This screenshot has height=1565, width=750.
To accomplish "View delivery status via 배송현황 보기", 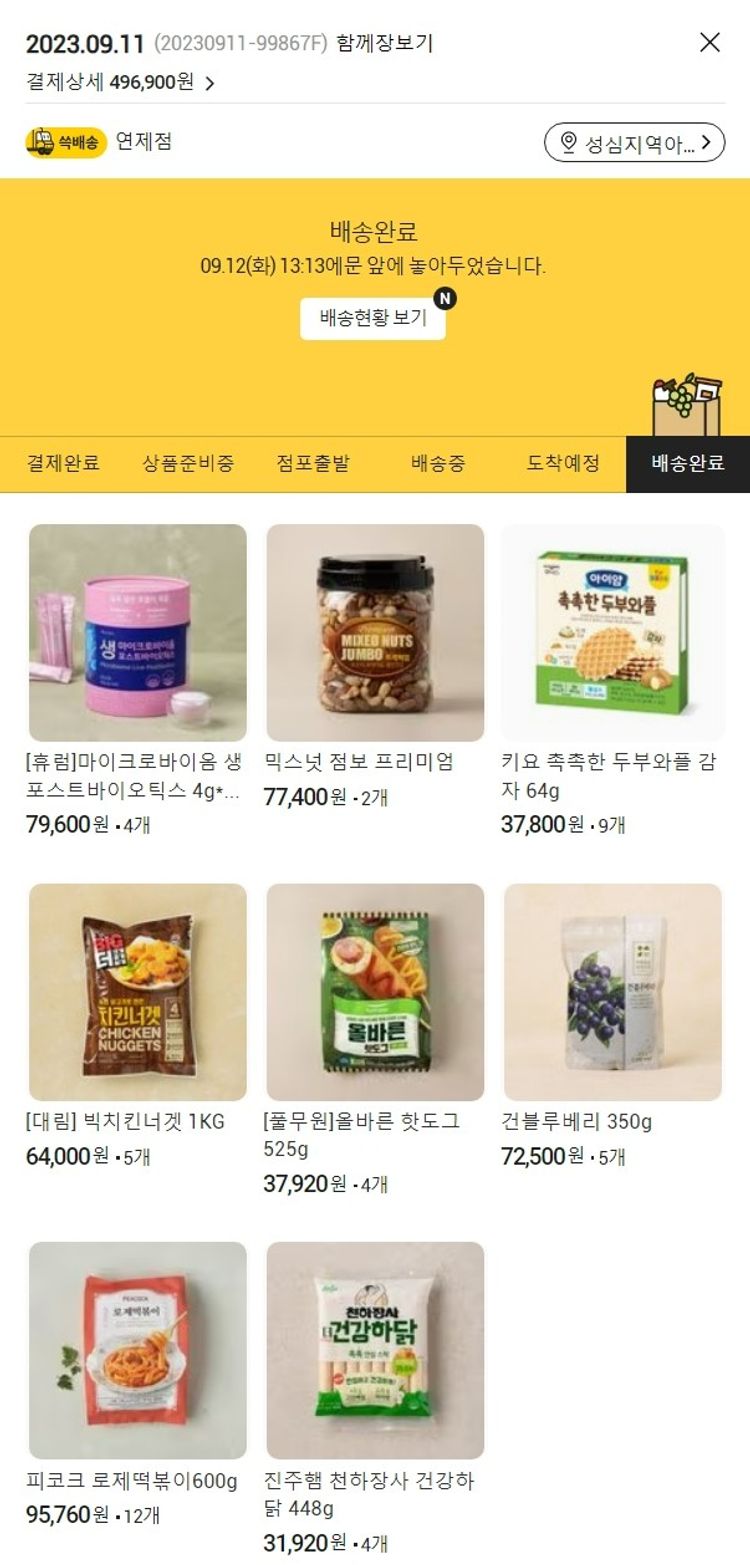I will (x=373, y=318).
